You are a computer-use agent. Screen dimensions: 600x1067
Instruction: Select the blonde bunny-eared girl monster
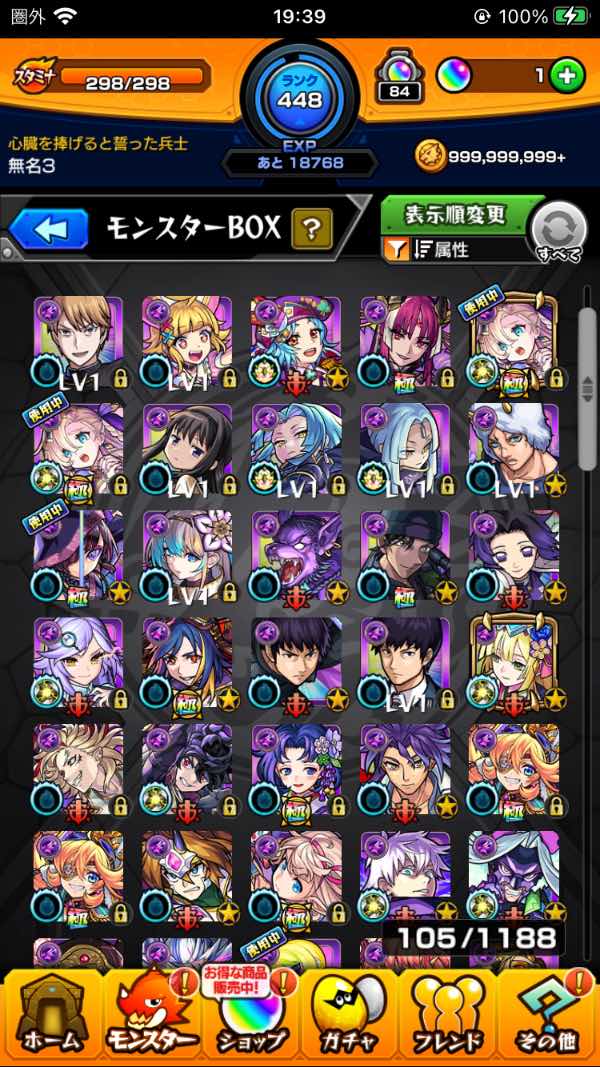[x=187, y=340]
